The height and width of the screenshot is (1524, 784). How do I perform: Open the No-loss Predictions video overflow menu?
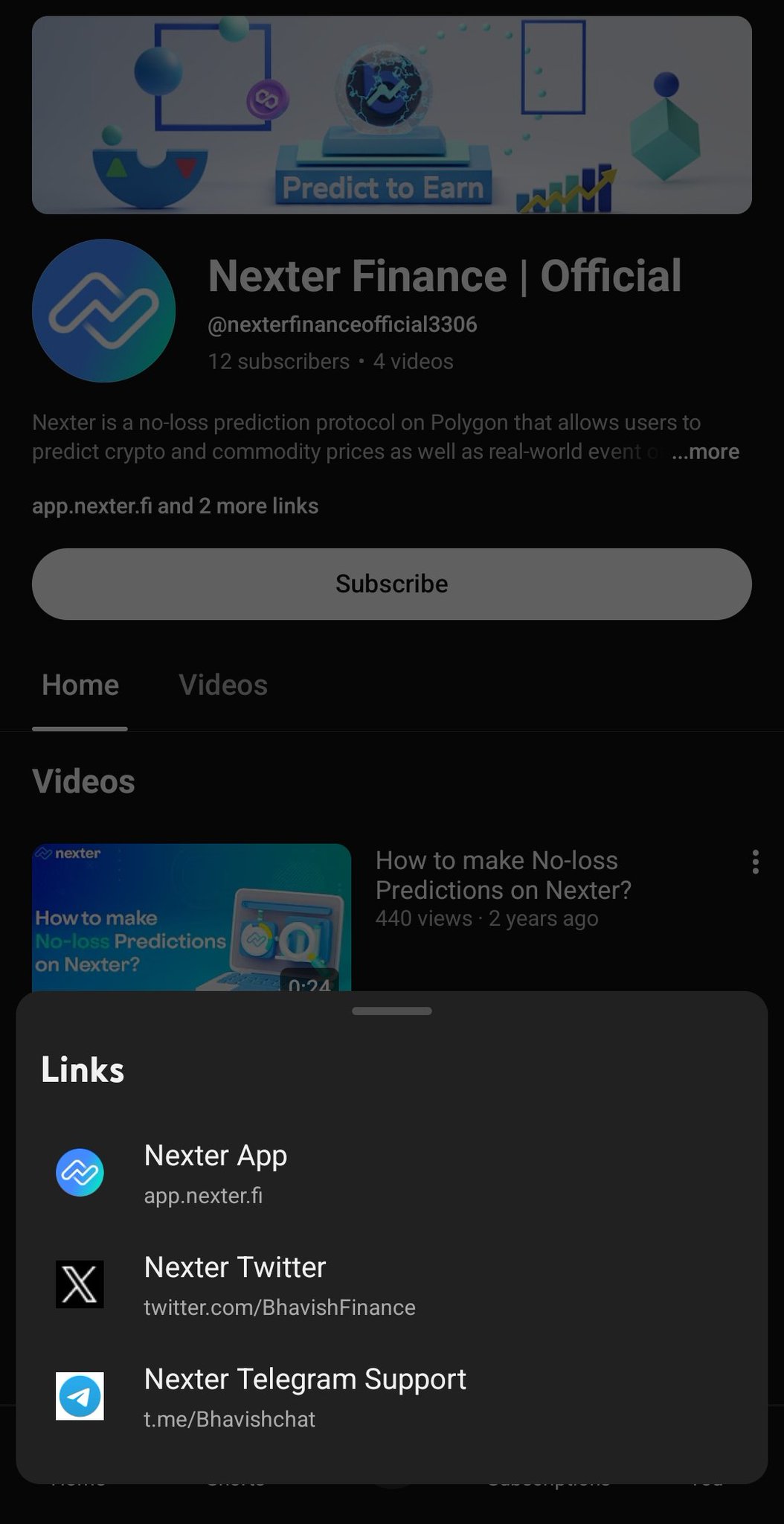(755, 862)
